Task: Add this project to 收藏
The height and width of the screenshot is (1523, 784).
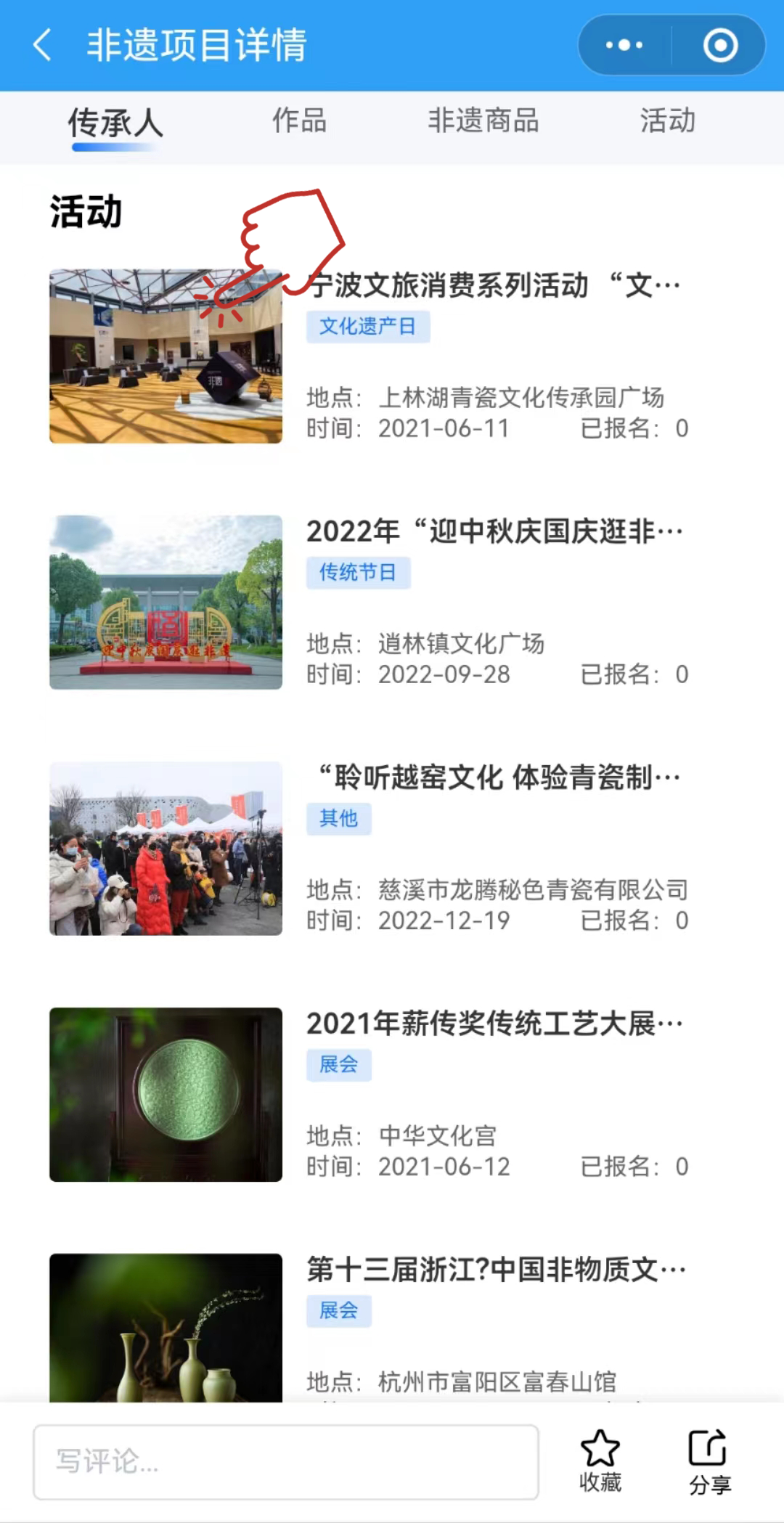Action: coord(600,1461)
